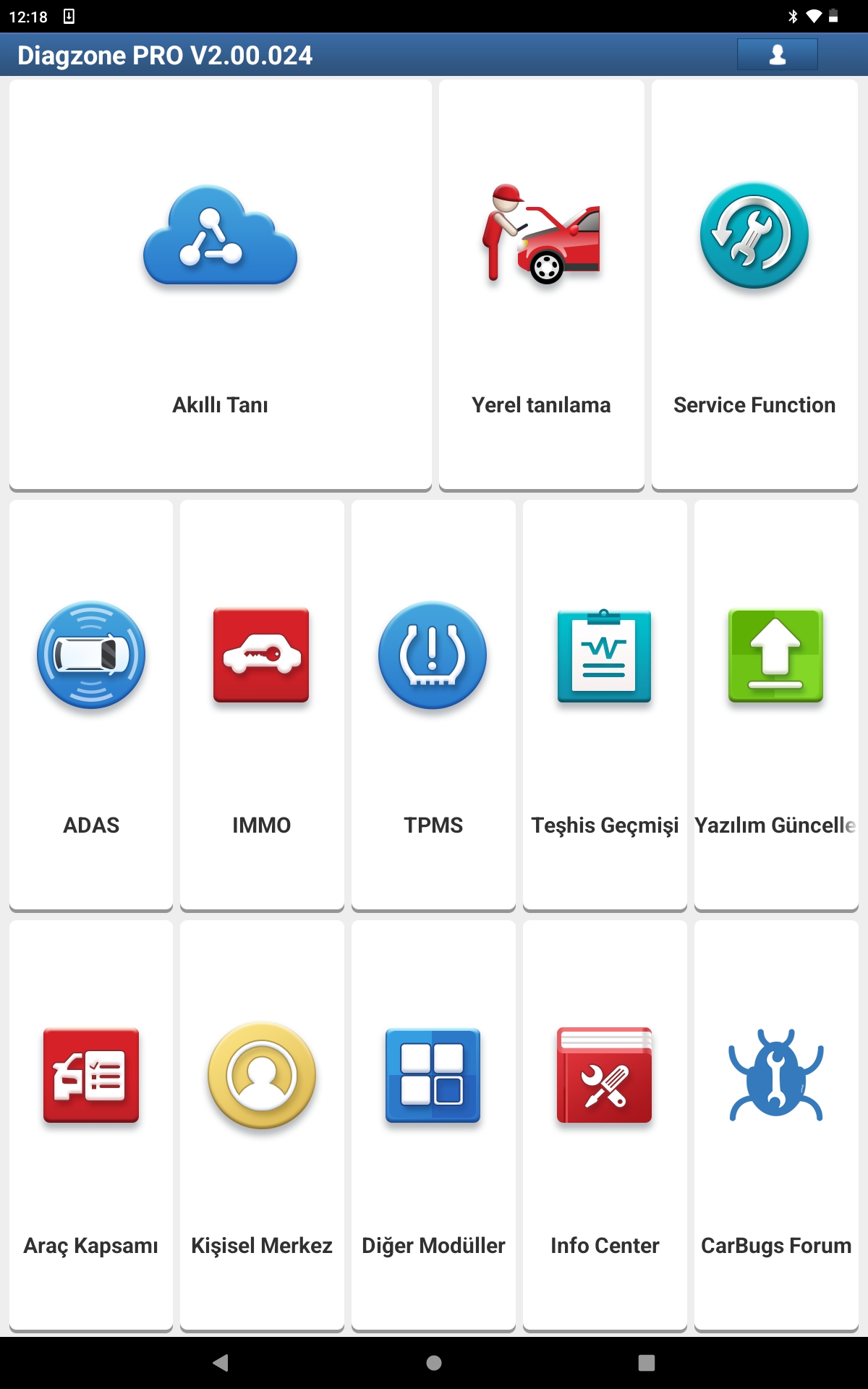Select the TPMS tile

pyautogui.click(x=433, y=705)
